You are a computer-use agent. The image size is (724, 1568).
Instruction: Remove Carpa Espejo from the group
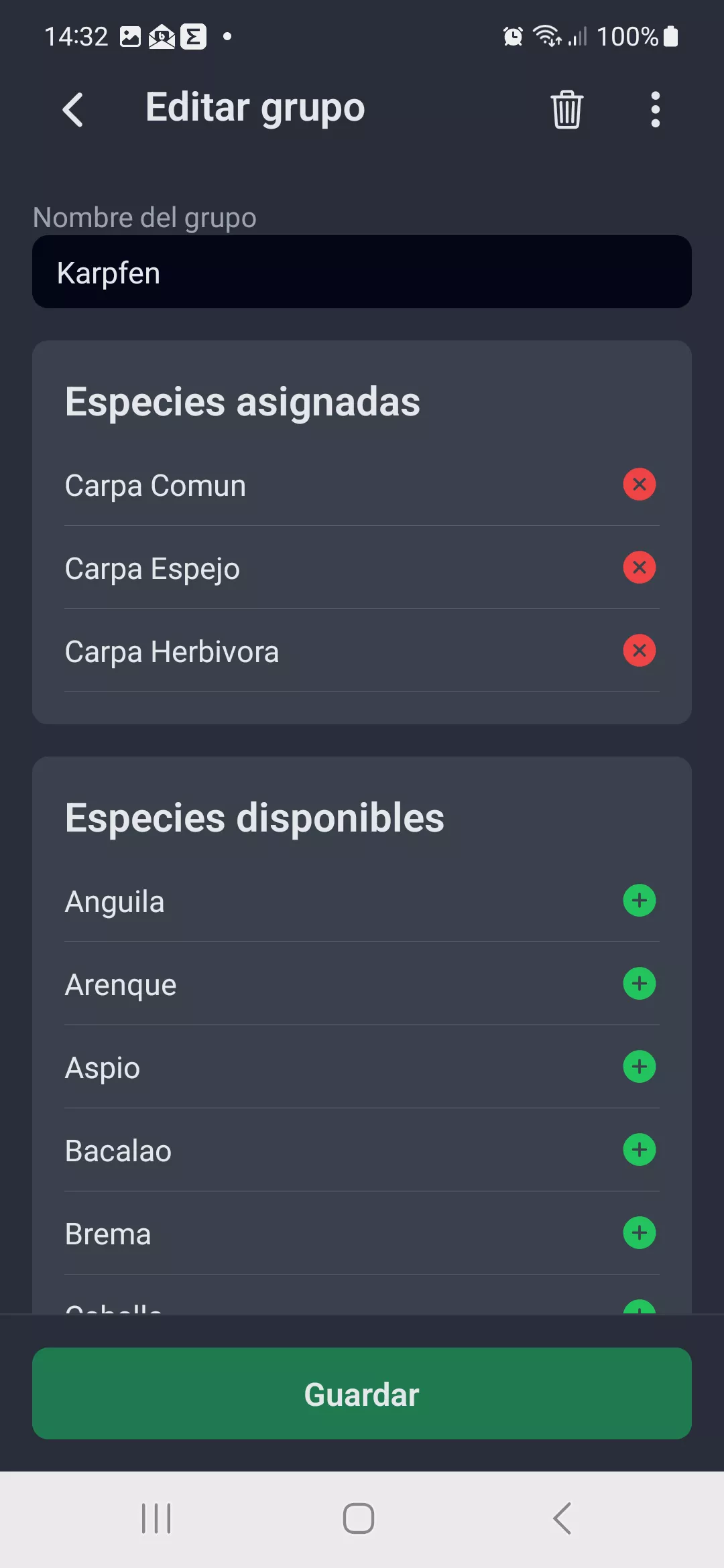tap(639, 568)
